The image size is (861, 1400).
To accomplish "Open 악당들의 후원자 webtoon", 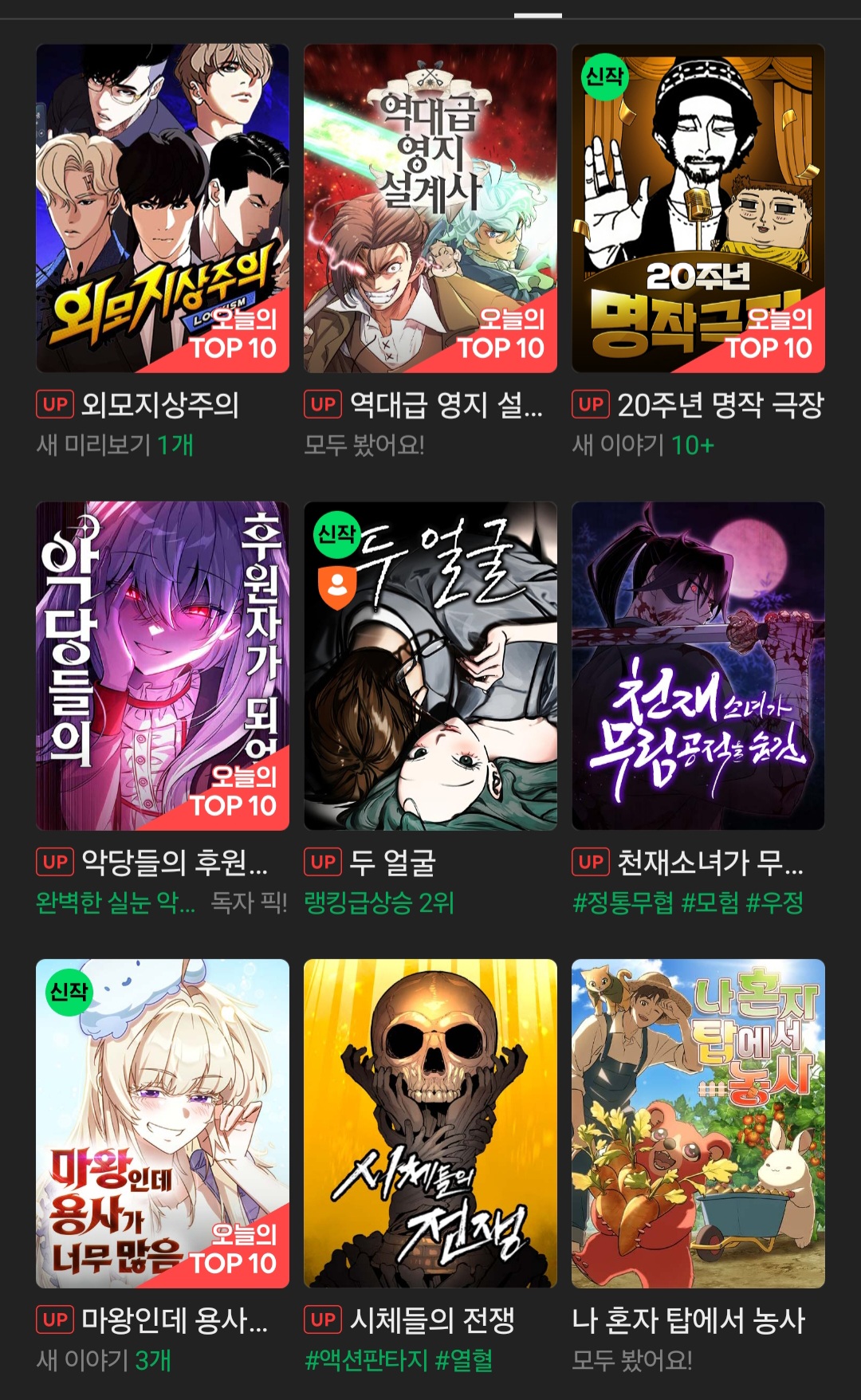I will 163,666.
